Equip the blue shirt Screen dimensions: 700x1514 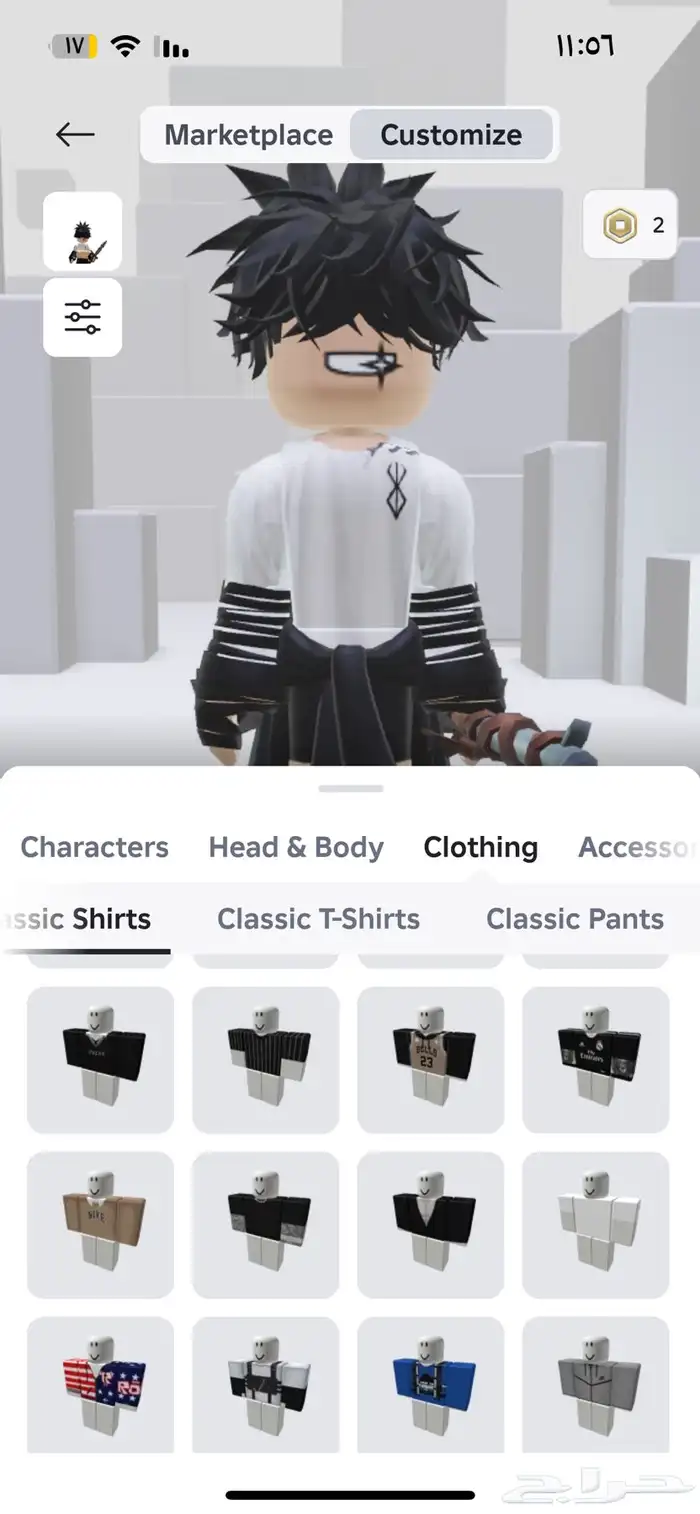(430, 1388)
